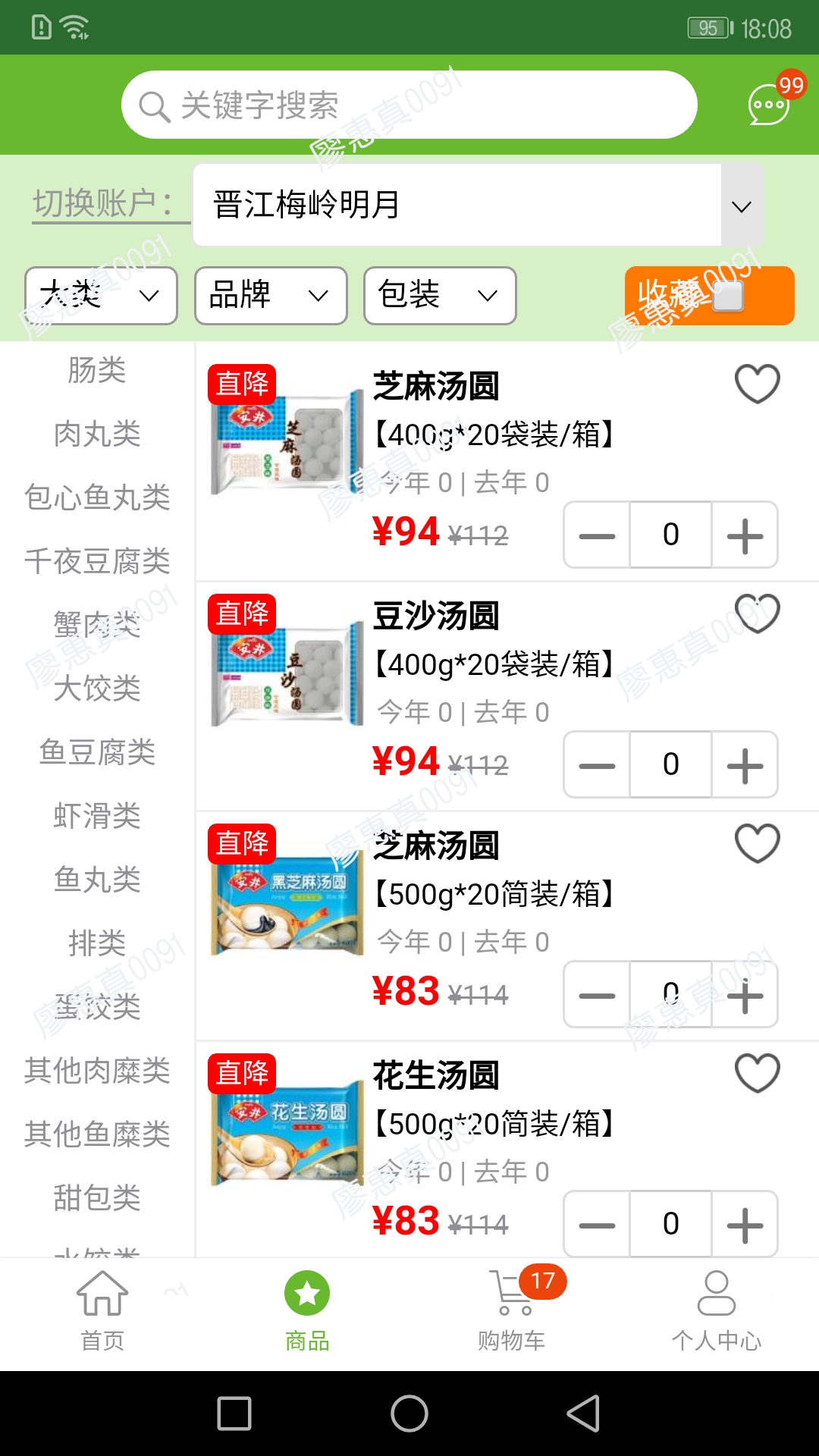Viewport: 819px width, 1456px height.
Task: Select 鱼丸类 category in sidebar
Action: pos(97,880)
